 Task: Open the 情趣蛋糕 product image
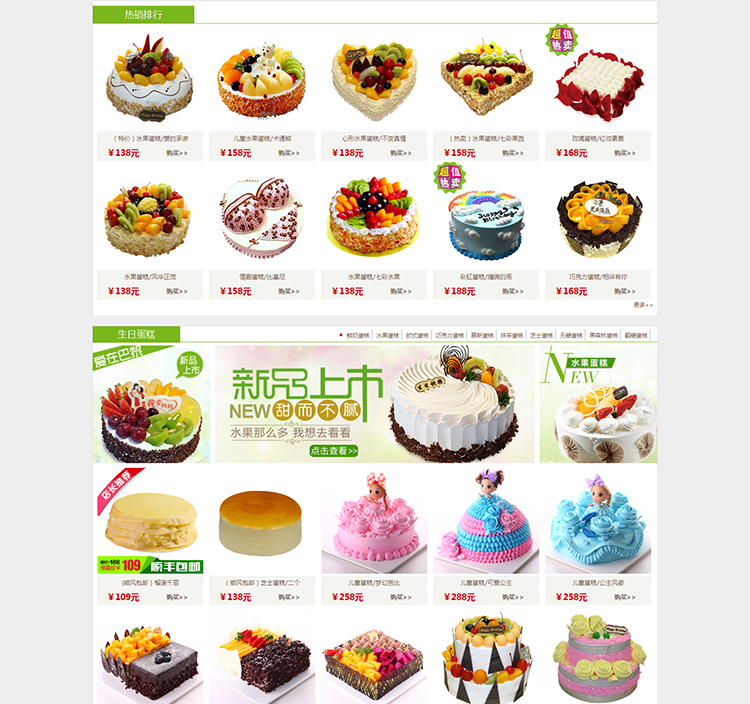pyautogui.click(x=261, y=220)
